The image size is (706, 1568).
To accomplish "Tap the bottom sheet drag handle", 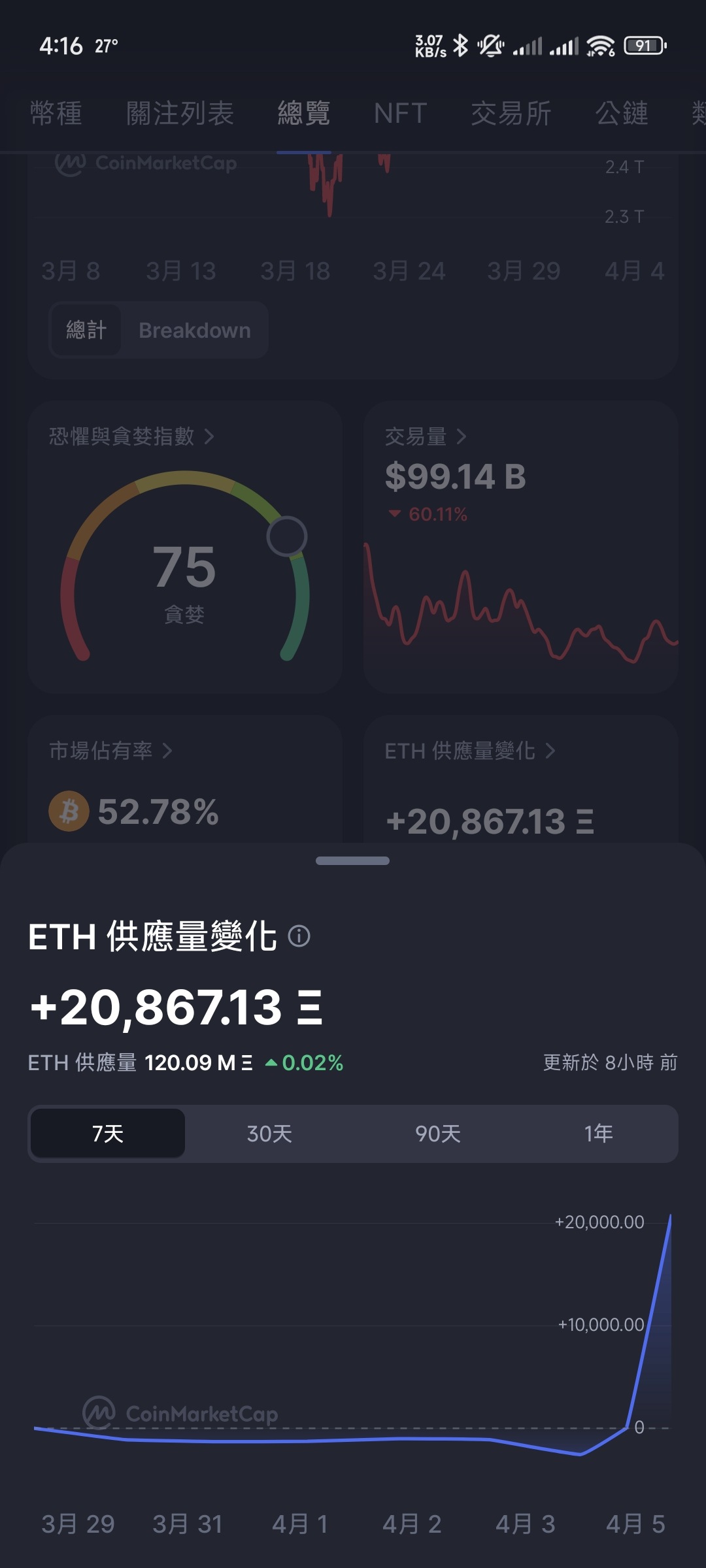I will pyautogui.click(x=352, y=860).
